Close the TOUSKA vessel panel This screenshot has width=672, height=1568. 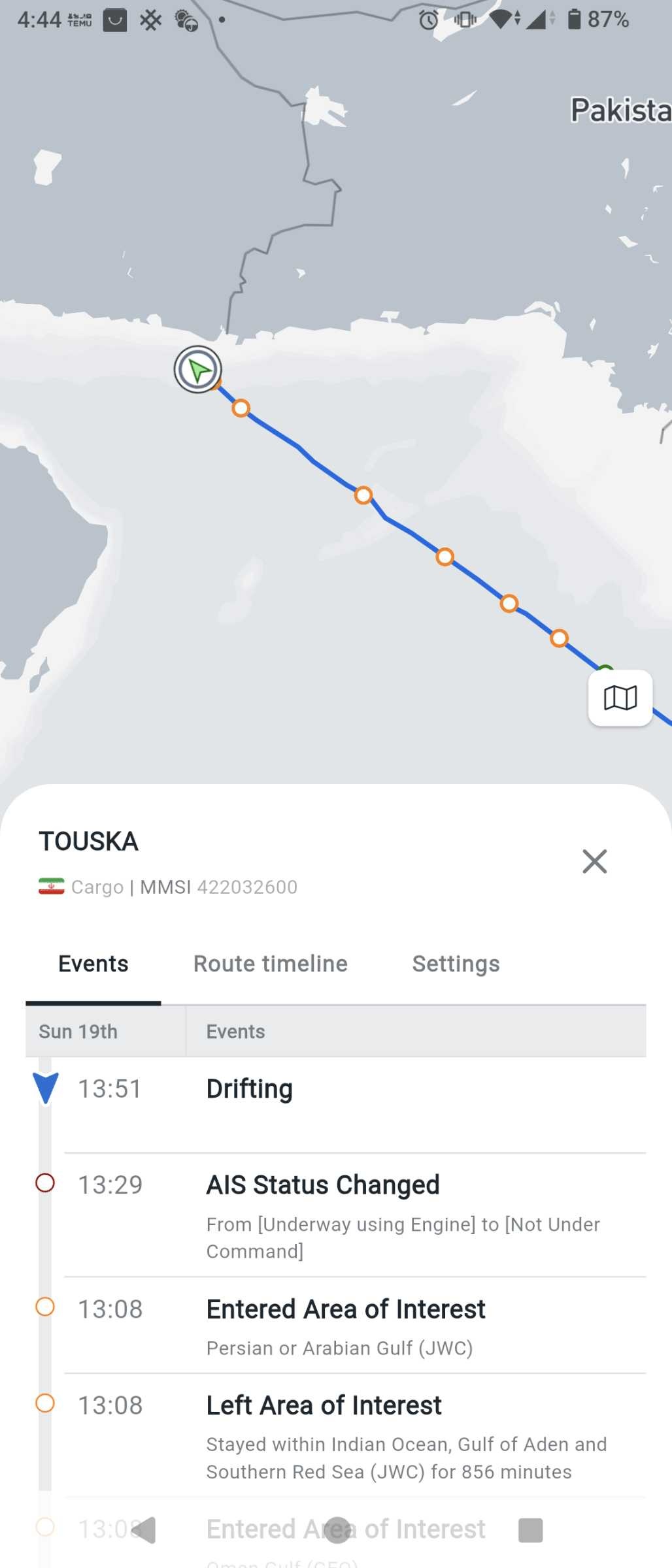point(594,861)
